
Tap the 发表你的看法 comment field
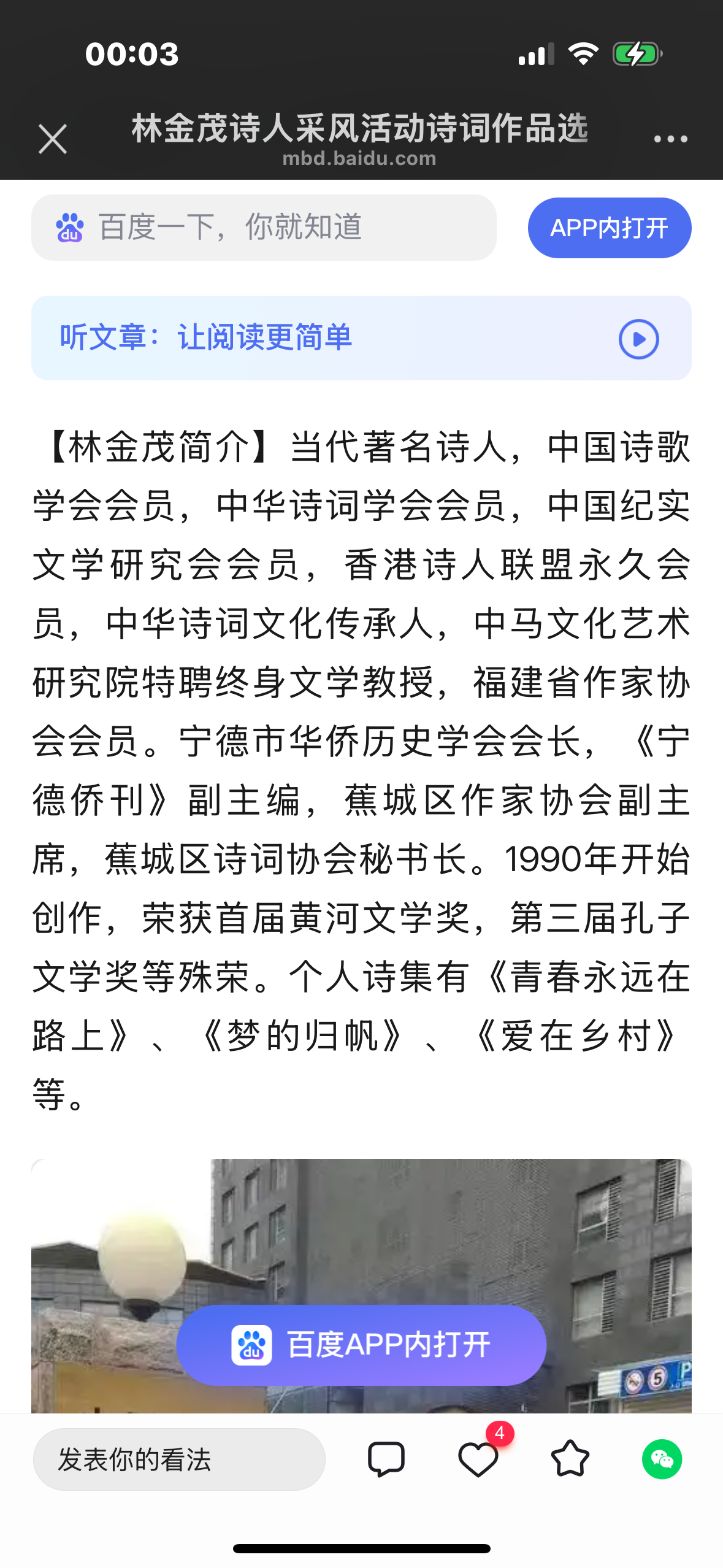tap(179, 1459)
